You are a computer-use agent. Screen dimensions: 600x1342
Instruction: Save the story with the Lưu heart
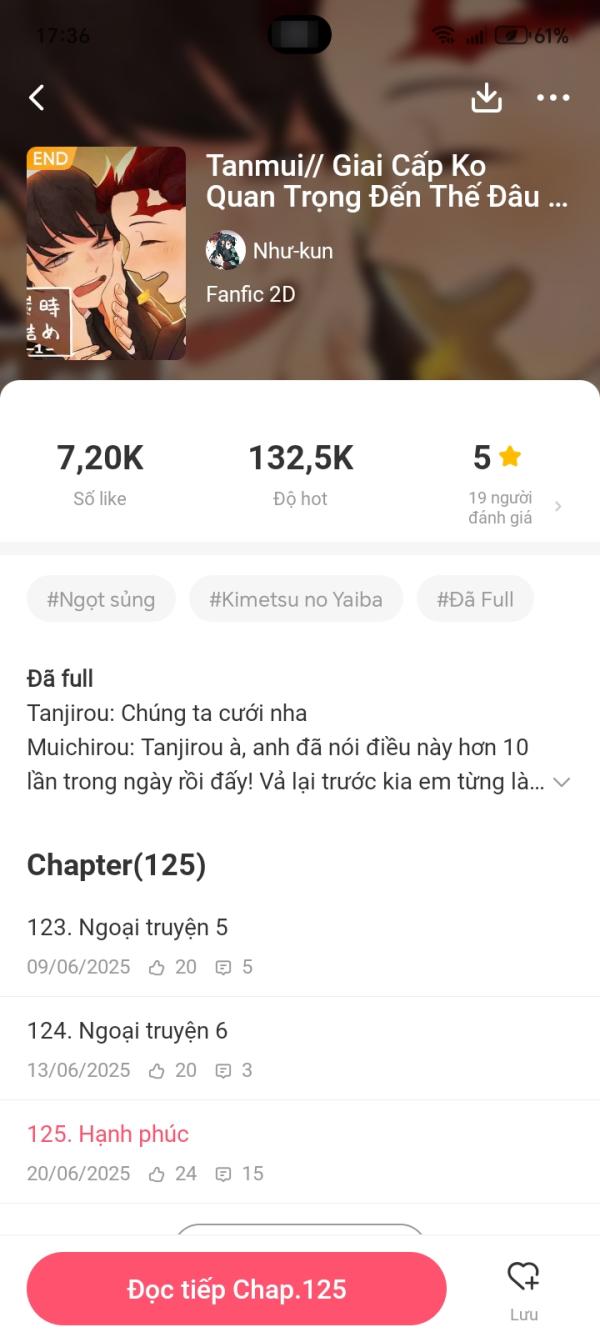[523, 1287]
